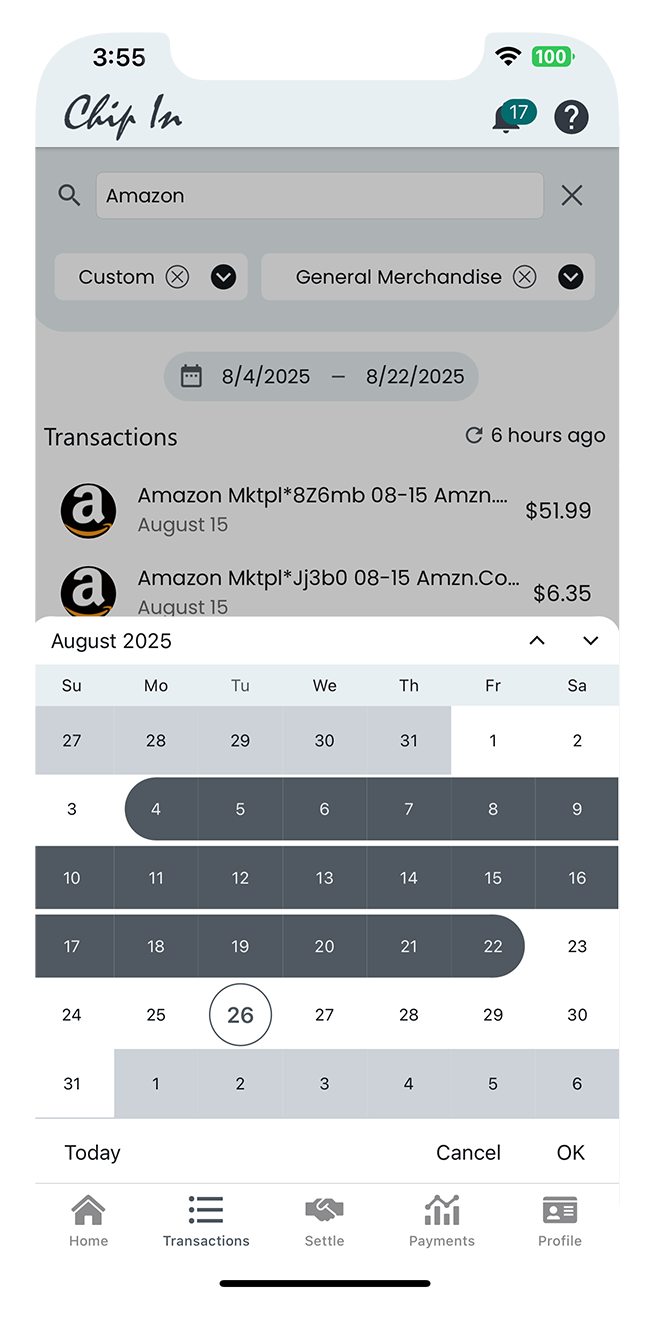
Task: Cancel the date picker
Action: pos(468,1153)
